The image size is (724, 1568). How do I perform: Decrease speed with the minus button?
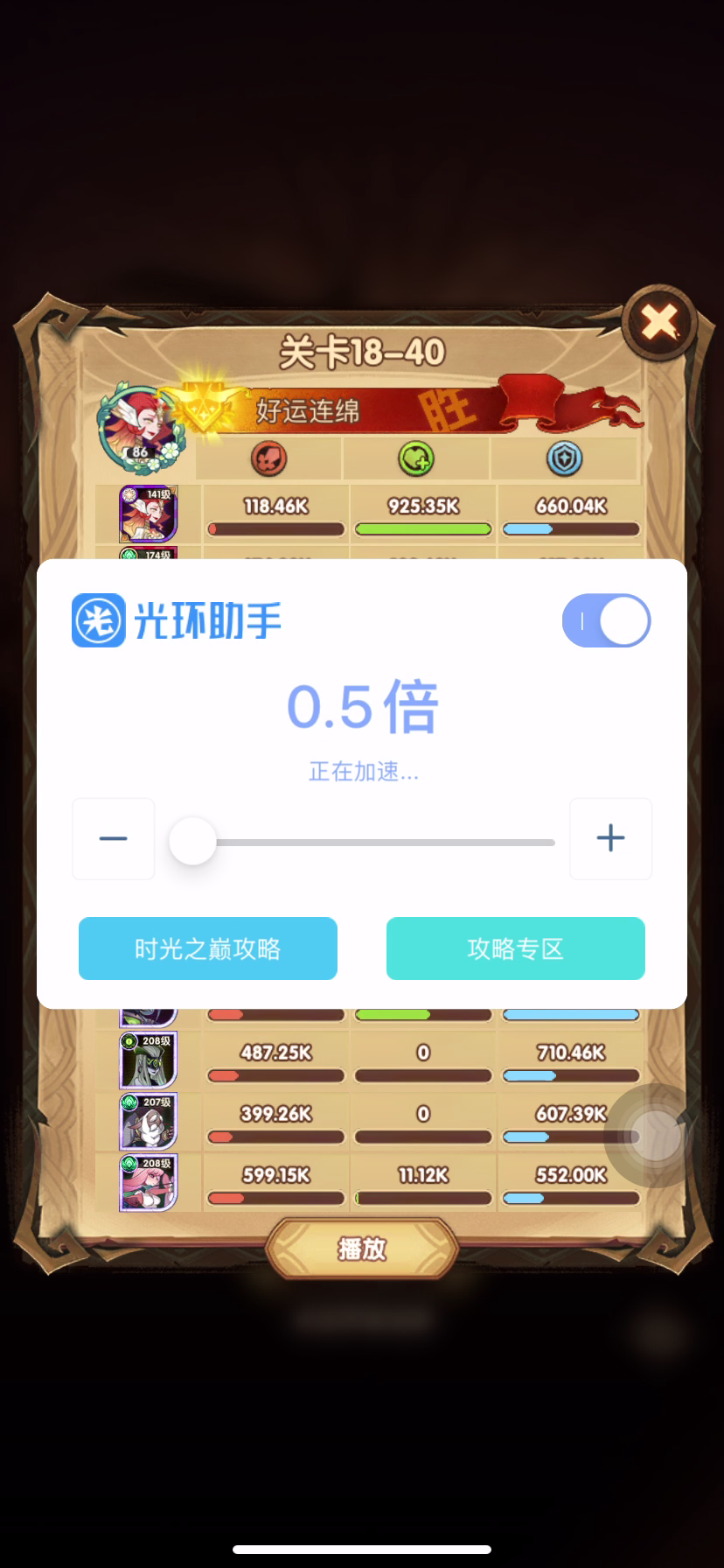click(x=114, y=838)
